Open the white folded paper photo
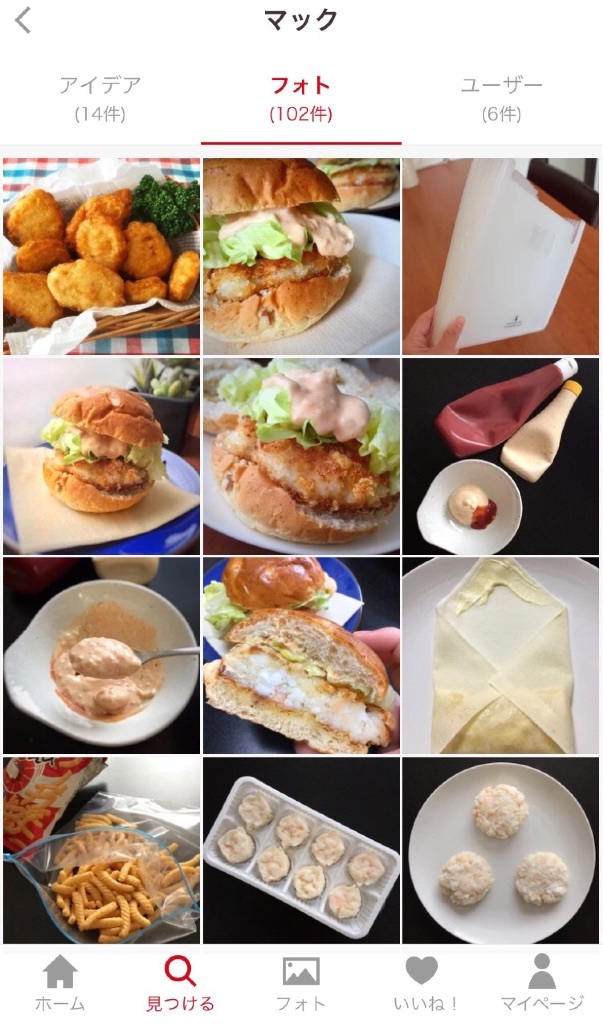Viewport: 603px width, 1024px height. 500,256
